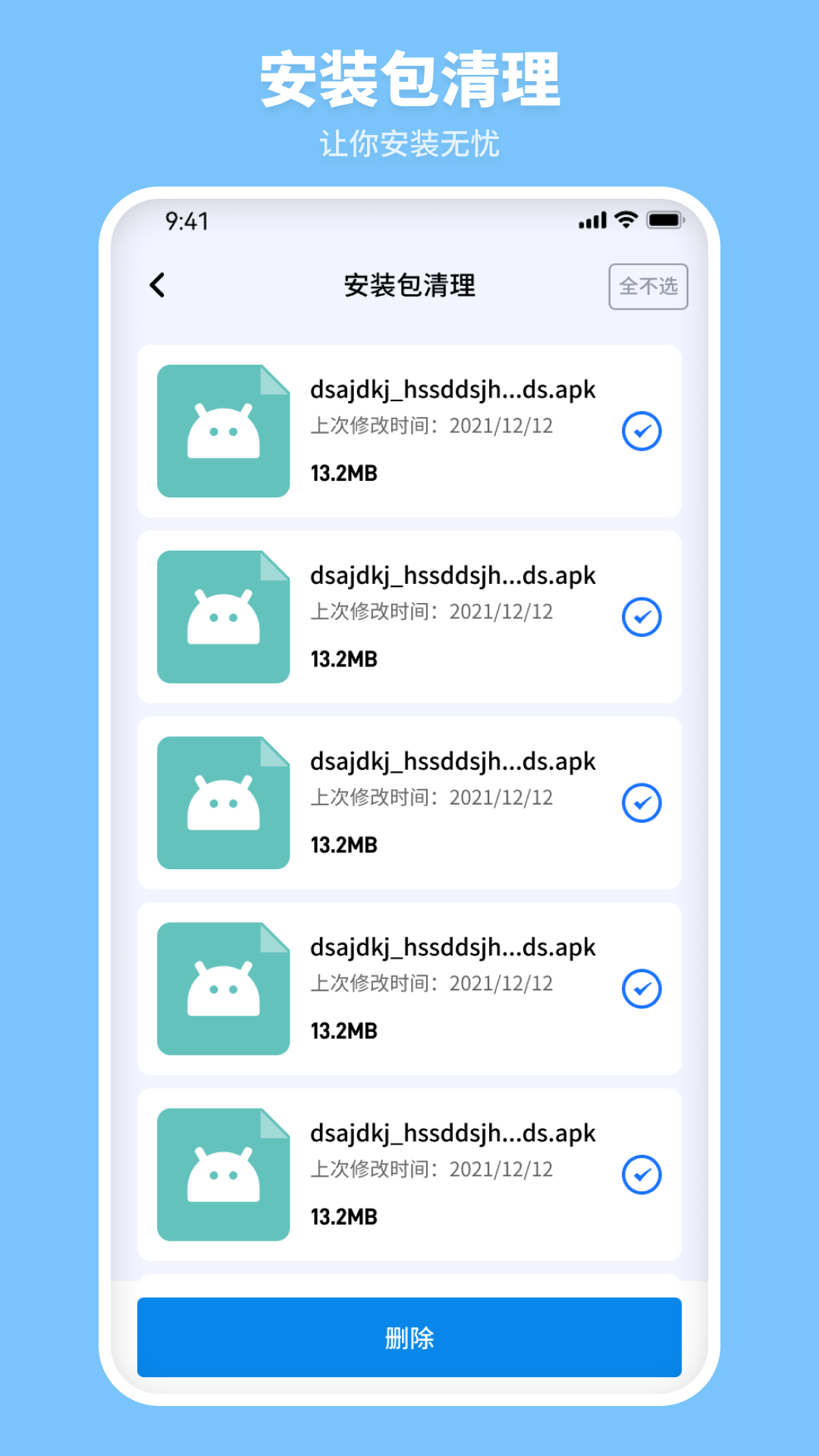Click the first dsajdkj APK filename
819x1456 pixels.
tap(453, 390)
